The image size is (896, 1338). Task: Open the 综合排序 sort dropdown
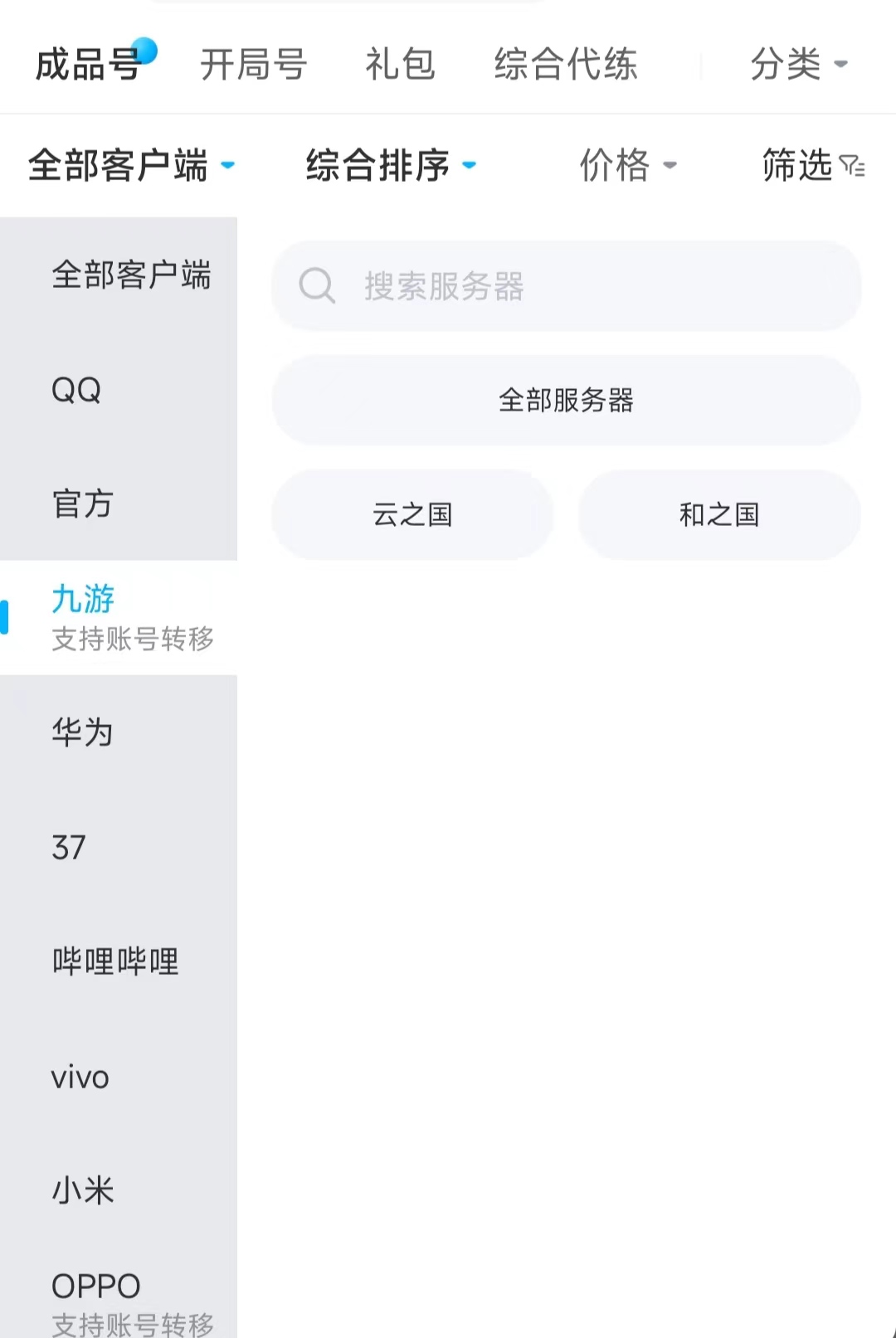pyautogui.click(x=391, y=165)
